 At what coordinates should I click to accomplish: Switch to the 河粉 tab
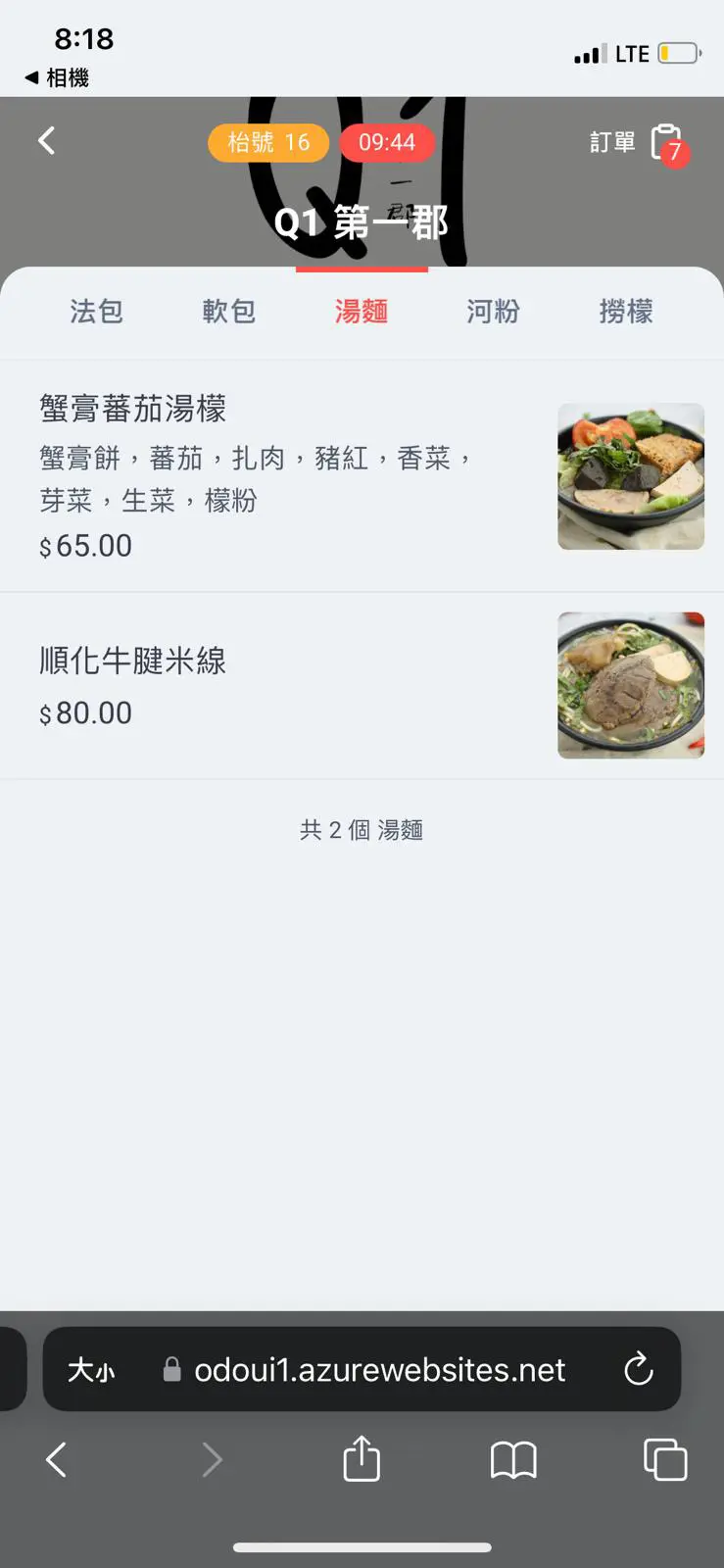(493, 312)
